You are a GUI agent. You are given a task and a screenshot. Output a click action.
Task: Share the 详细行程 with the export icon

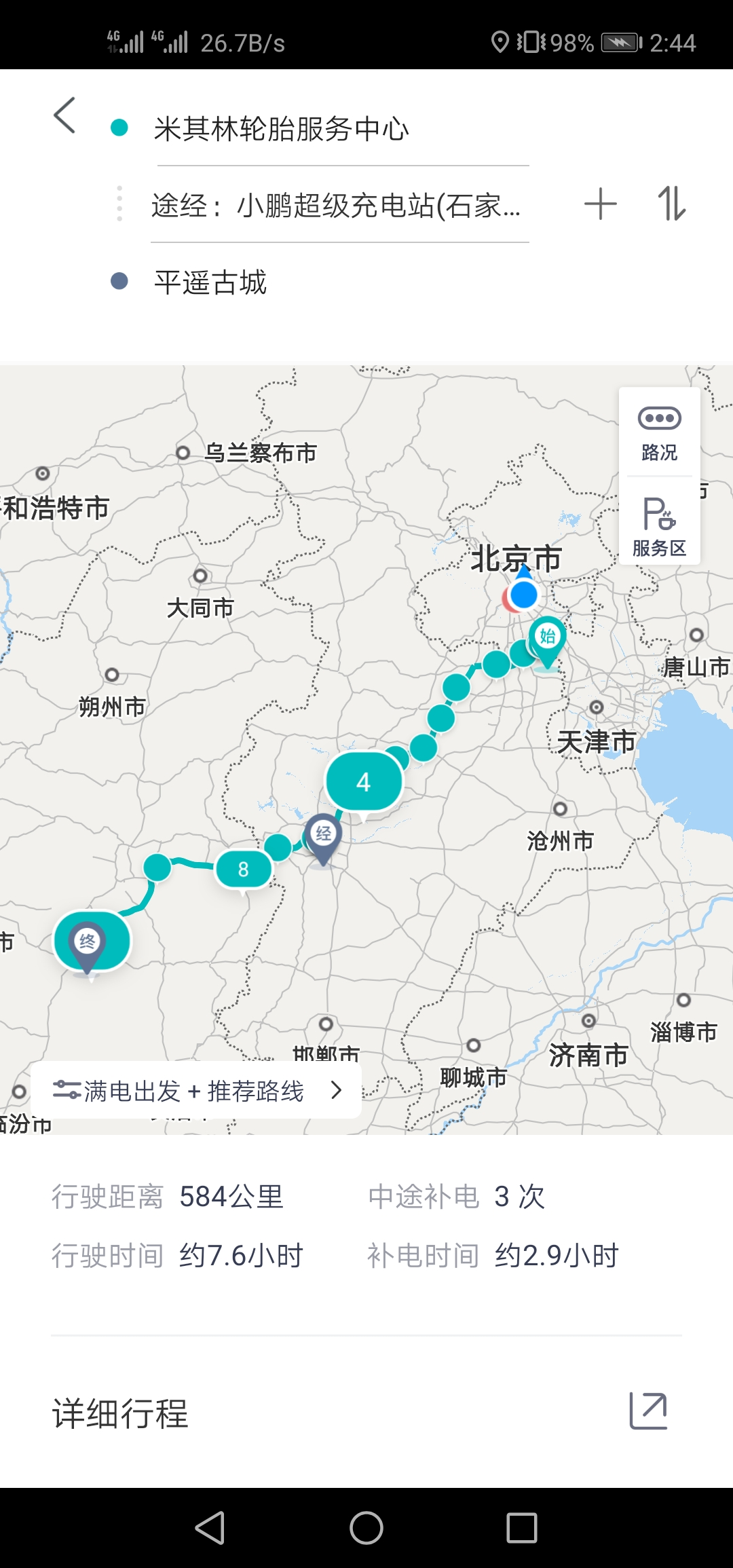pyautogui.click(x=648, y=1411)
